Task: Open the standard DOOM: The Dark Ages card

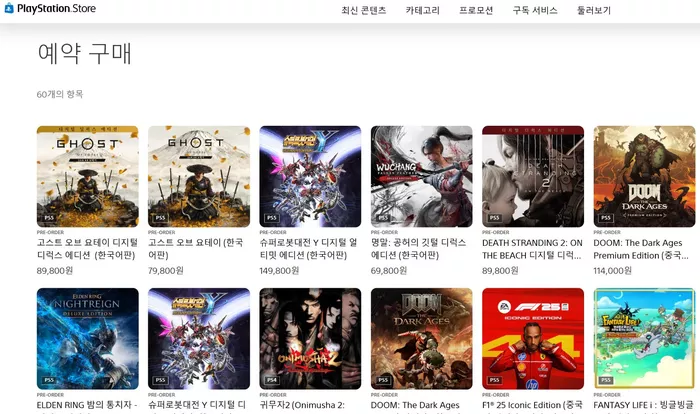Action: (421, 338)
